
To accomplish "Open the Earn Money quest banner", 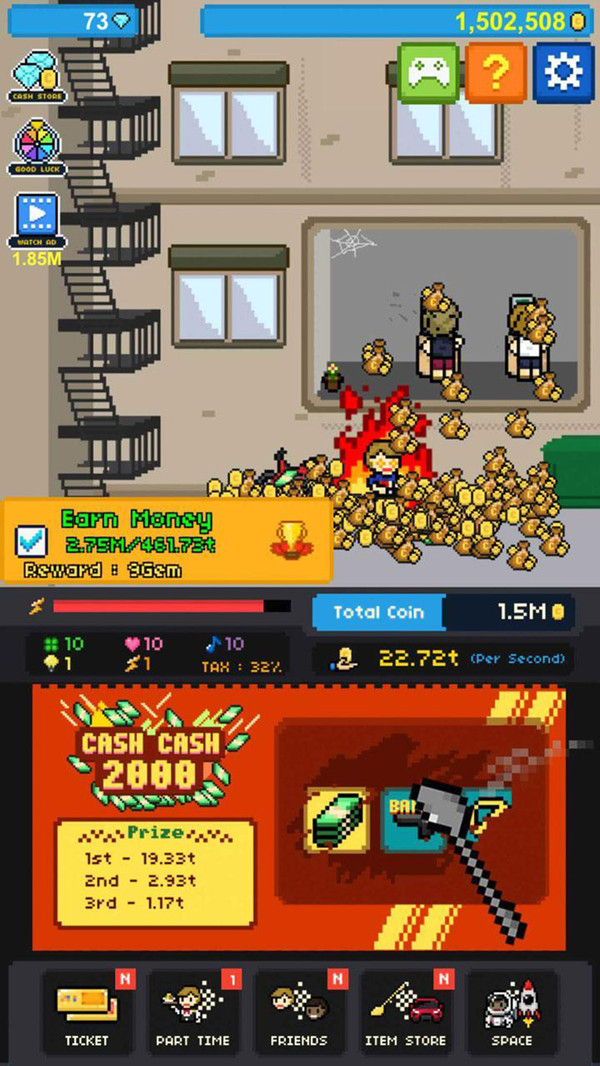I will point(166,541).
